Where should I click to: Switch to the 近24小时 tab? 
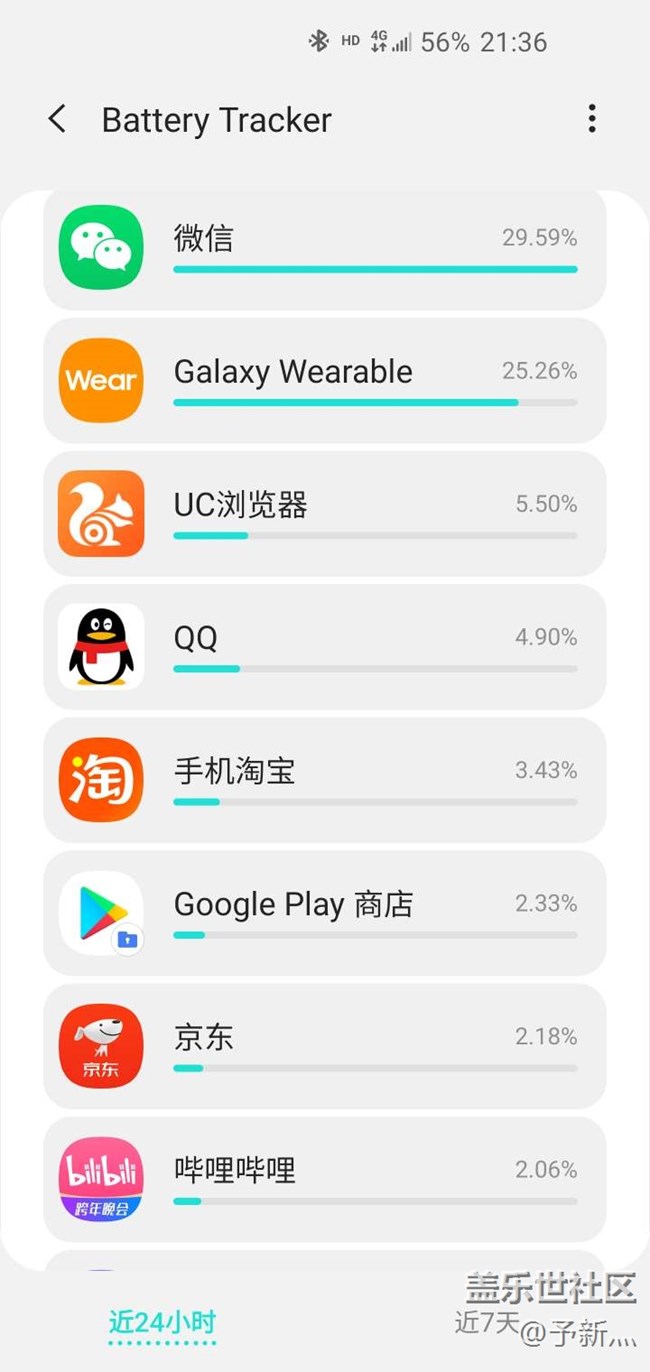pyautogui.click(x=162, y=1322)
